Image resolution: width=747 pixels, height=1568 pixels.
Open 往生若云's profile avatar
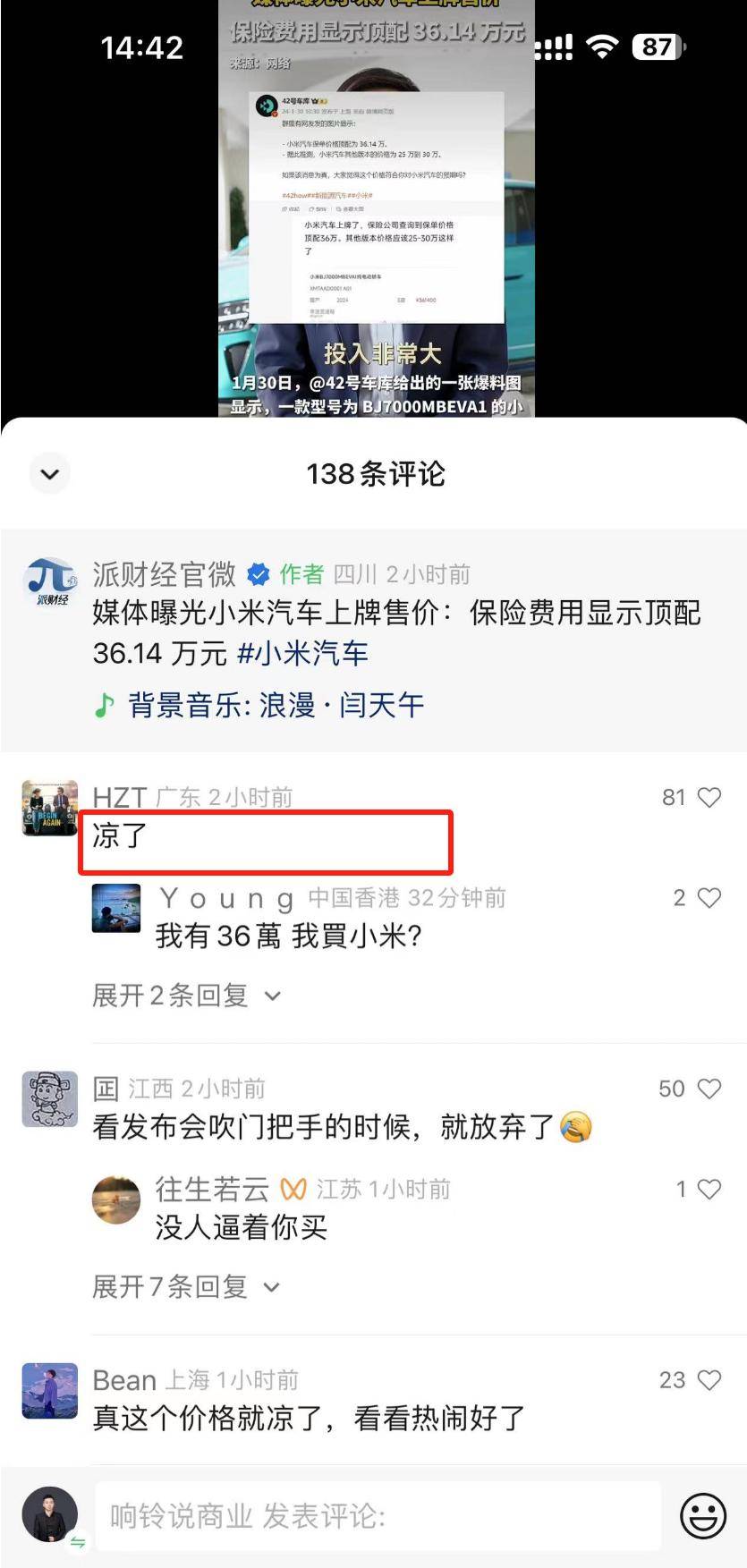coord(116,1200)
